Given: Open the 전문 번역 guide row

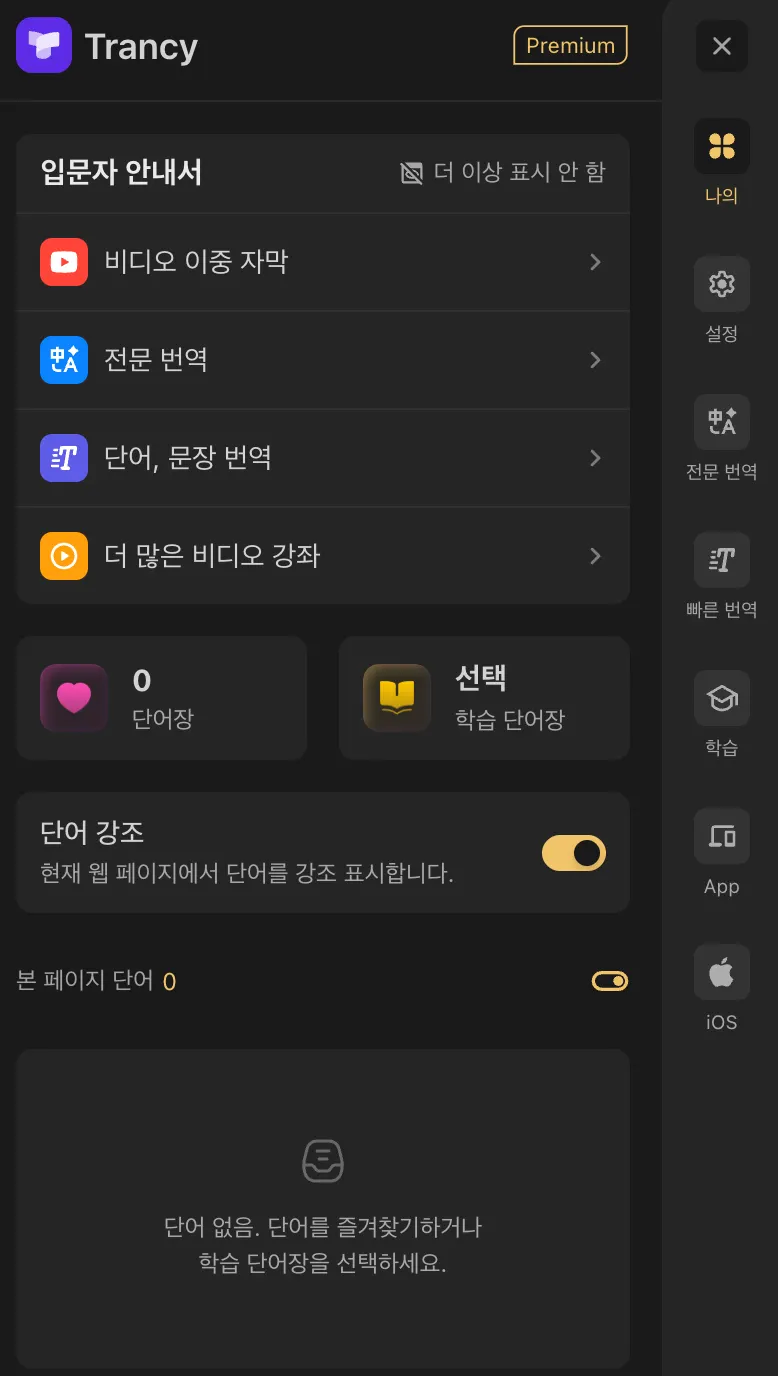Looking at the screenshot, I should tap(322, 360).
